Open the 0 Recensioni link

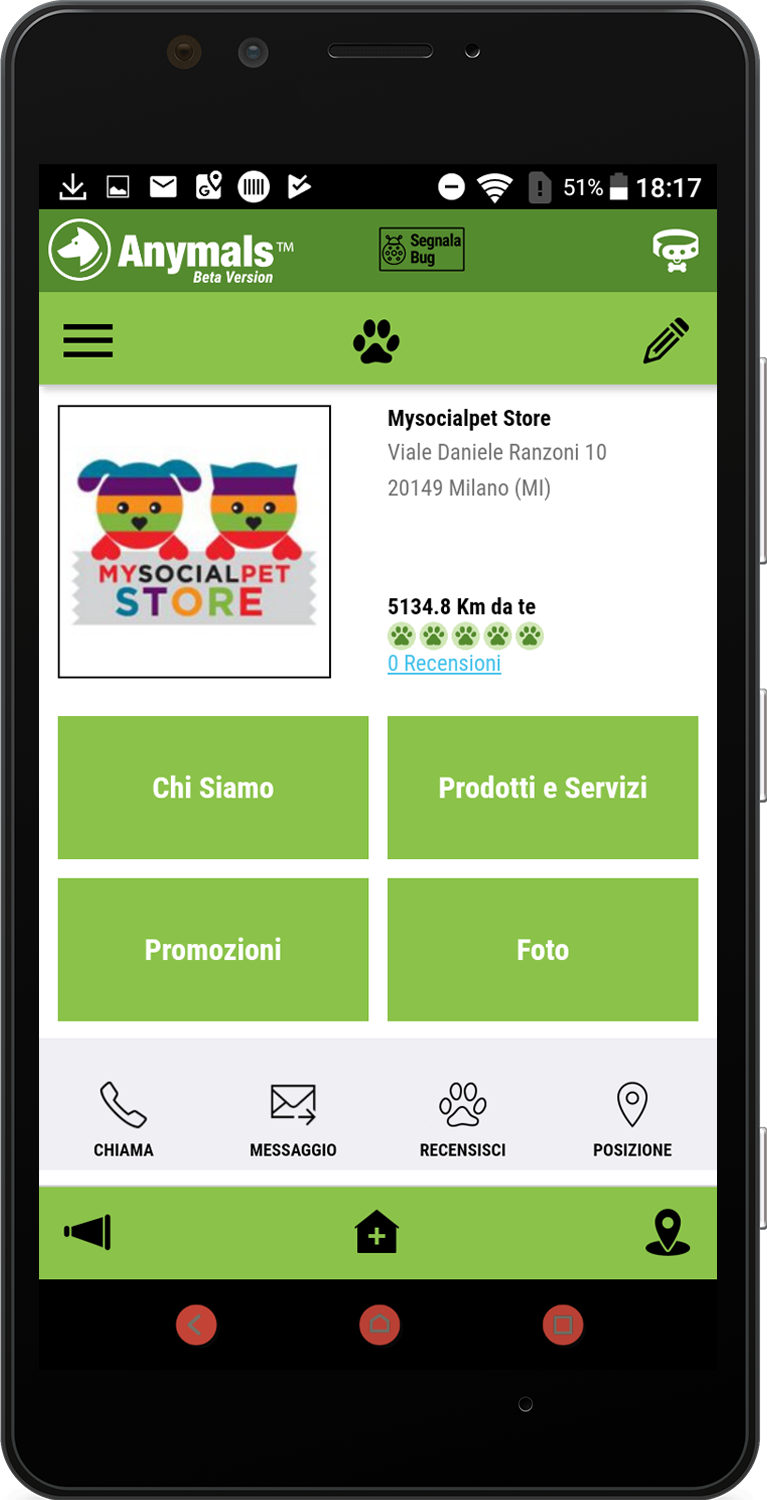pos(444,664)
